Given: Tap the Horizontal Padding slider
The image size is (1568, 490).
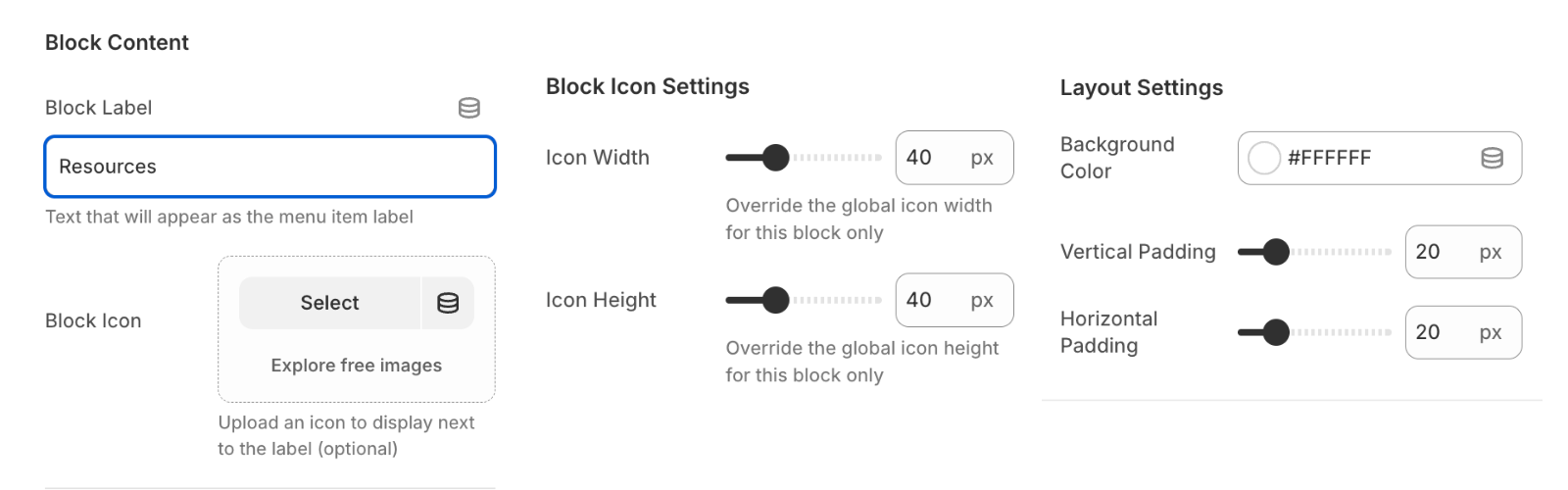Looking at the screenshot, I should [x=1313, y=332].
